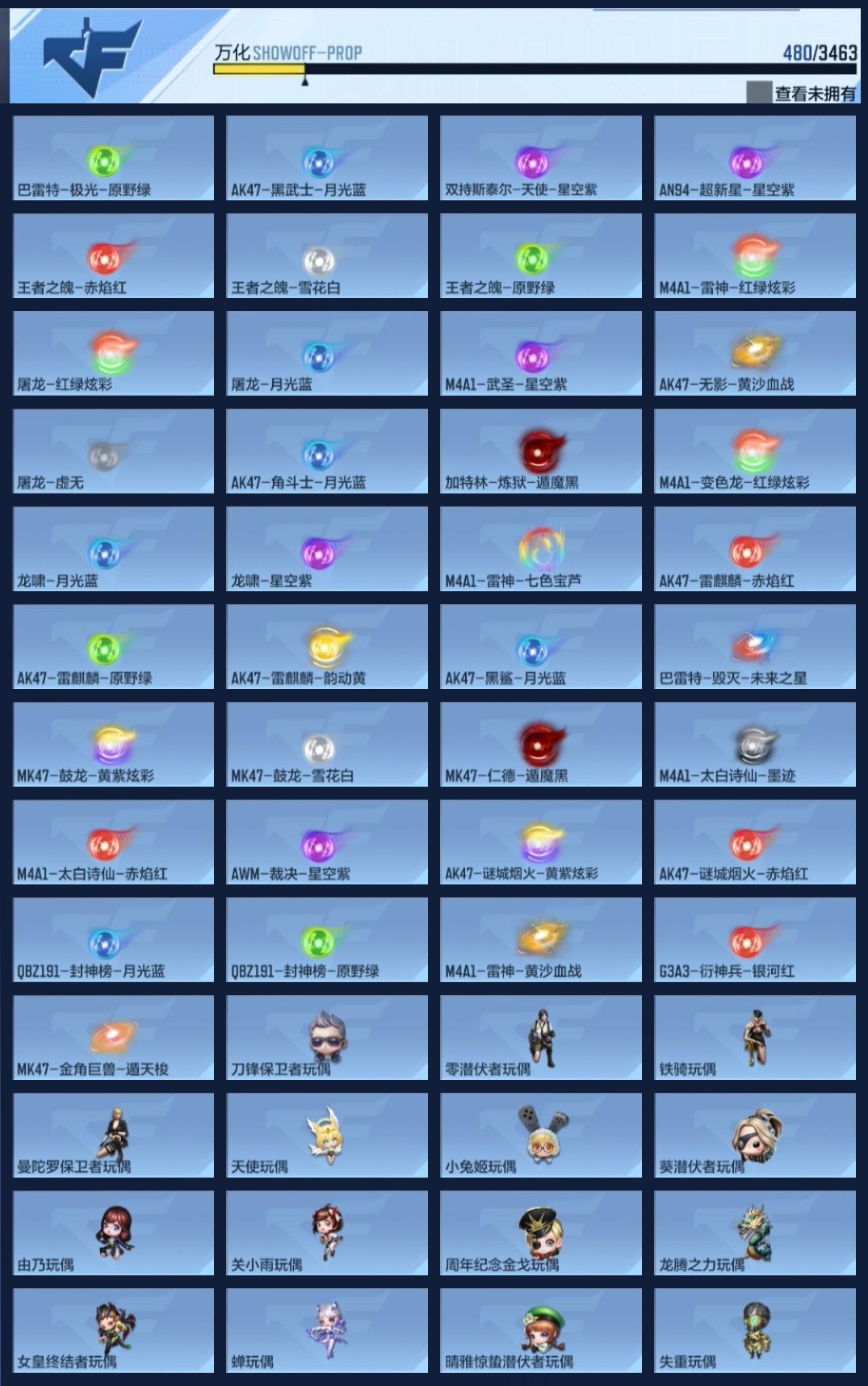The width and height of the screenshot is (868, 1386).
Task: Open G3A3-衍神兵-银河红 card
Action: [755, 940]
